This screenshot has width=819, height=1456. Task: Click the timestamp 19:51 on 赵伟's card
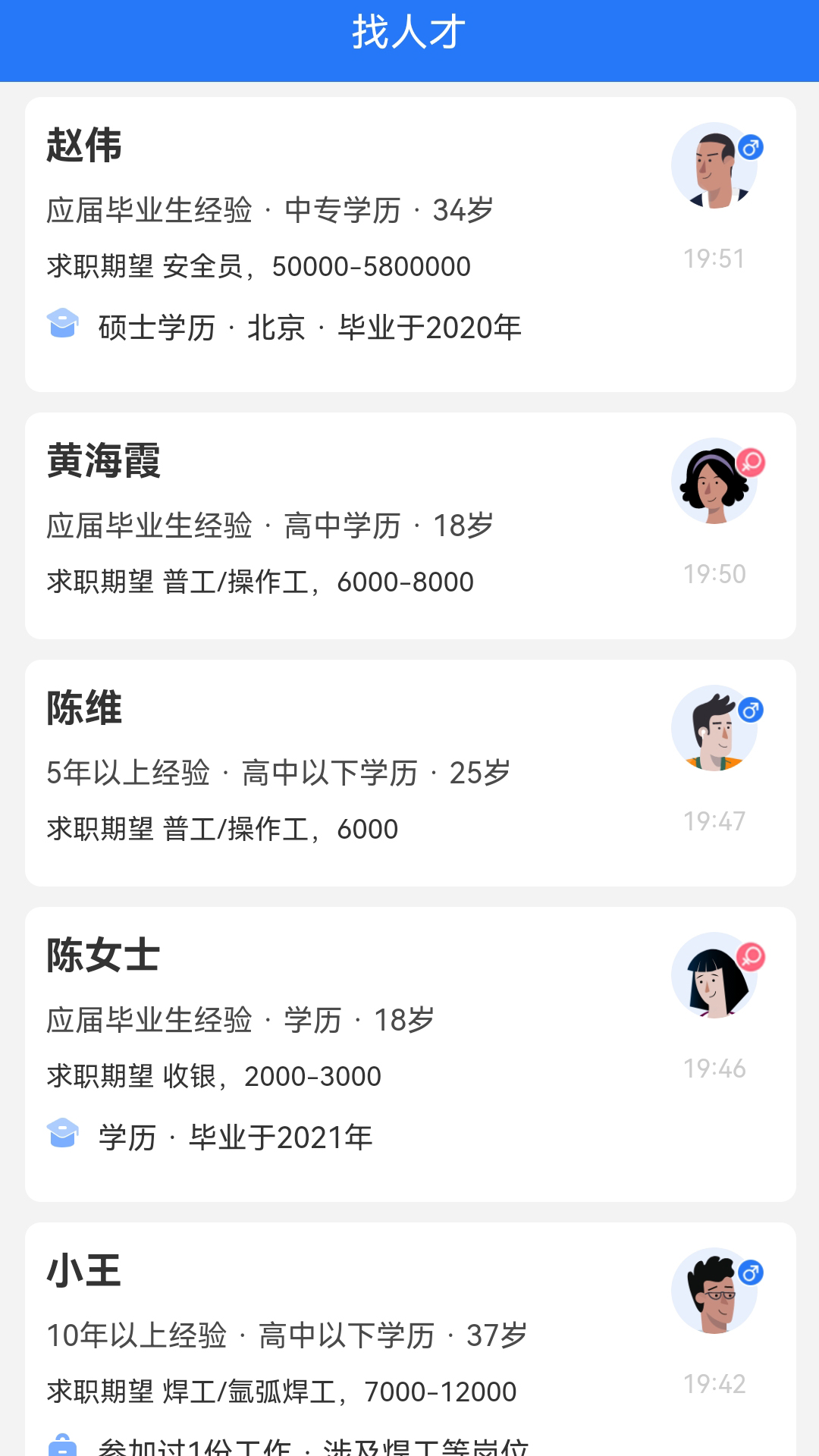[x=714, y=258]
